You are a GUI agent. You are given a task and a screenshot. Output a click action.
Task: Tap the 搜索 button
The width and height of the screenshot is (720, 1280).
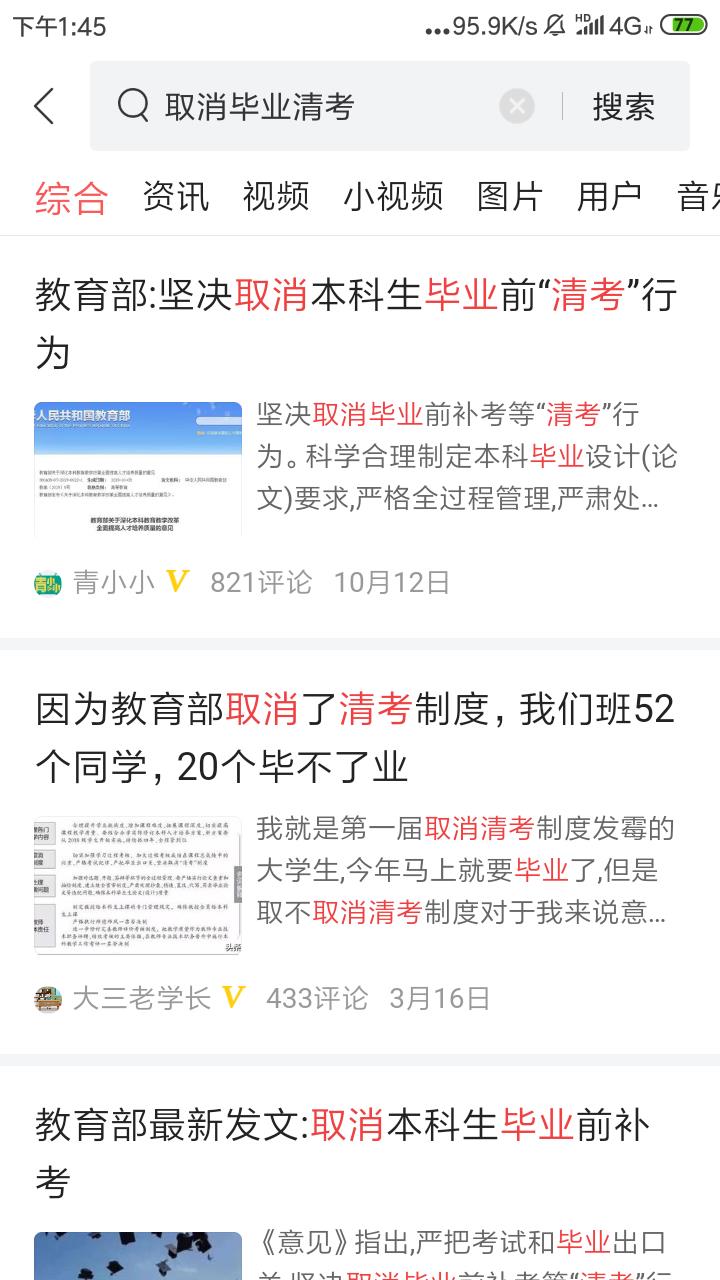click(624, 106)
